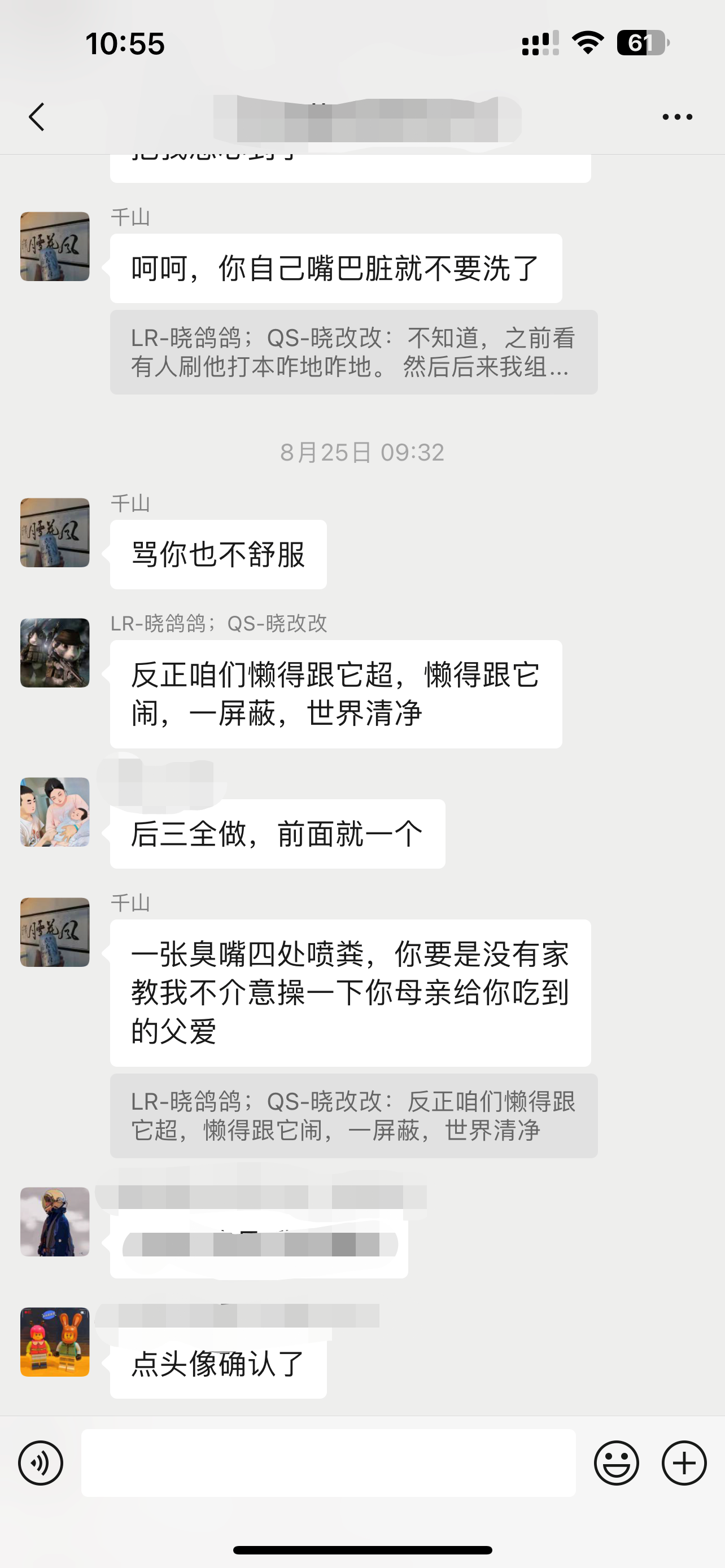Open avatar beside 点头像确认了 message
The image size is (725, 1568).
click(55, 1342)
